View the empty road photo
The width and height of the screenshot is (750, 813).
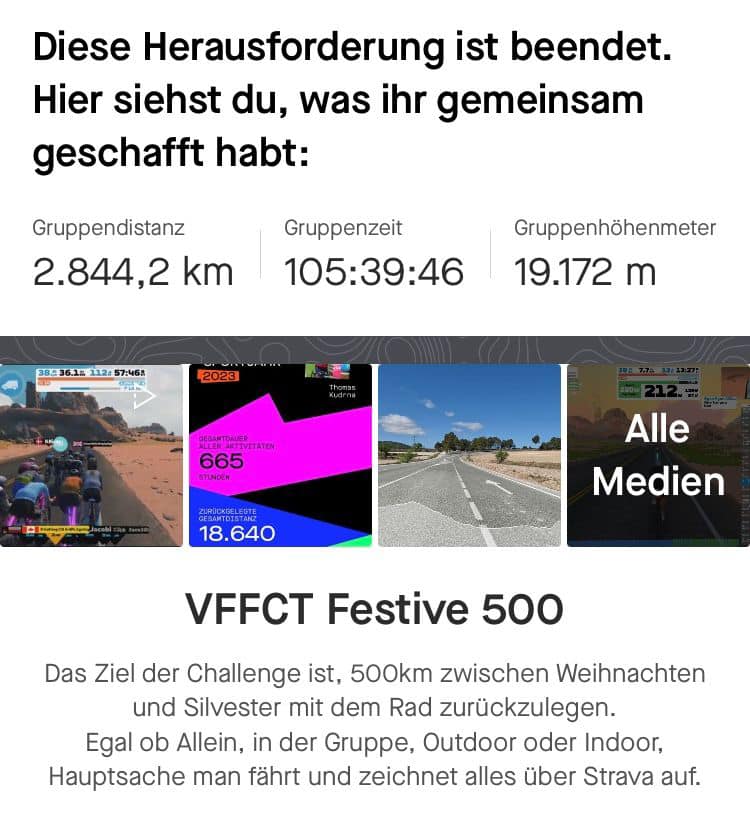(x=469, y=455)
